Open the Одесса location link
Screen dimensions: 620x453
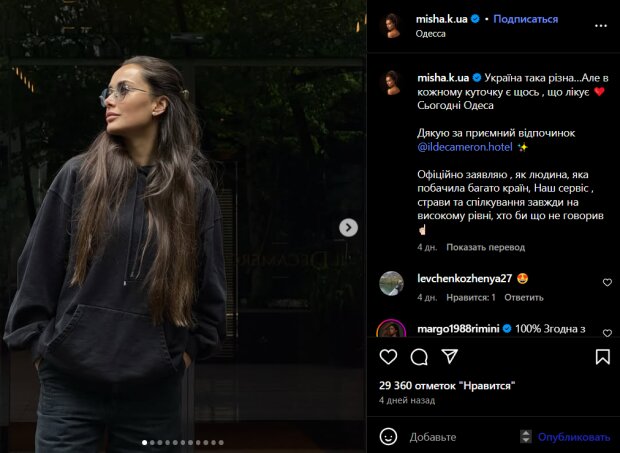[x=431, y=33]
